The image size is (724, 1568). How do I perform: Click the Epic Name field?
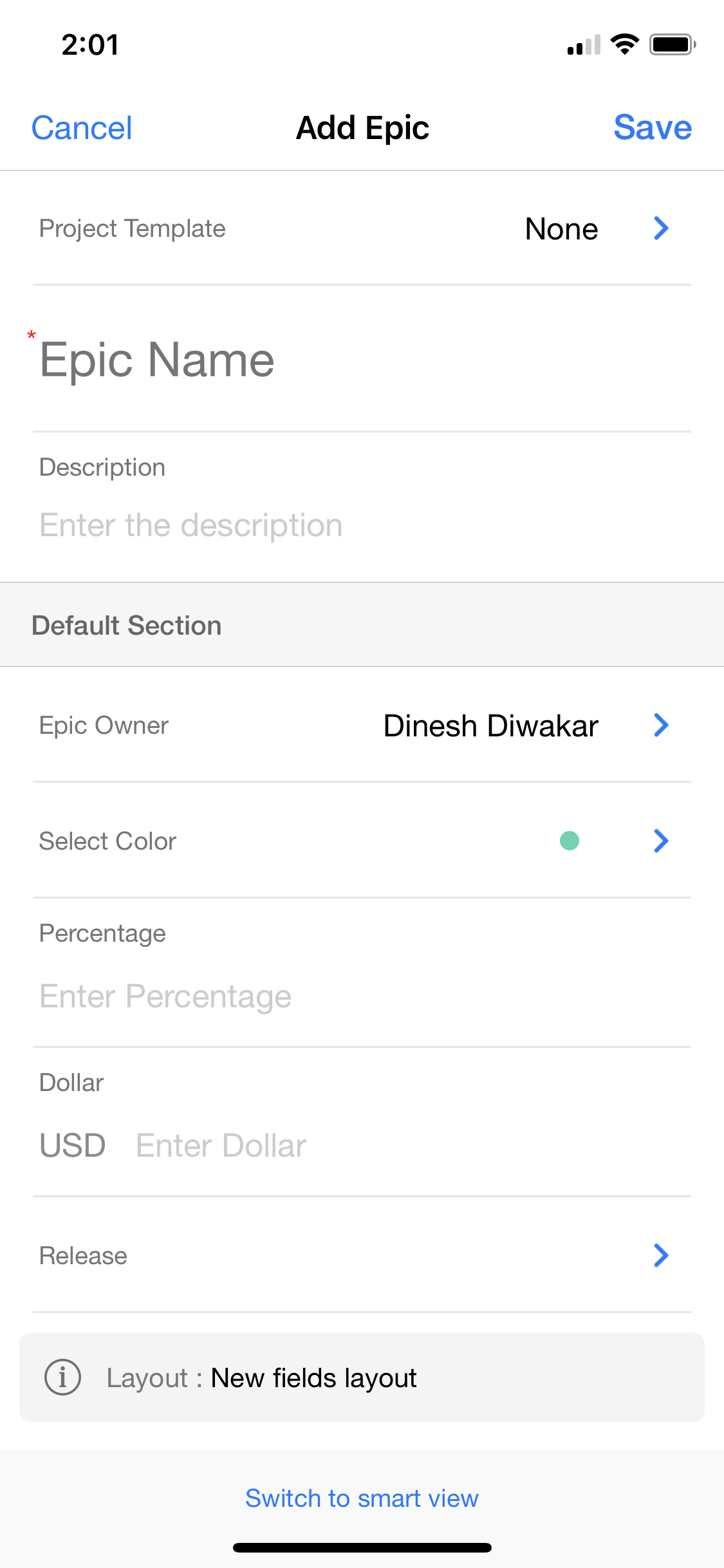(257, 360)
